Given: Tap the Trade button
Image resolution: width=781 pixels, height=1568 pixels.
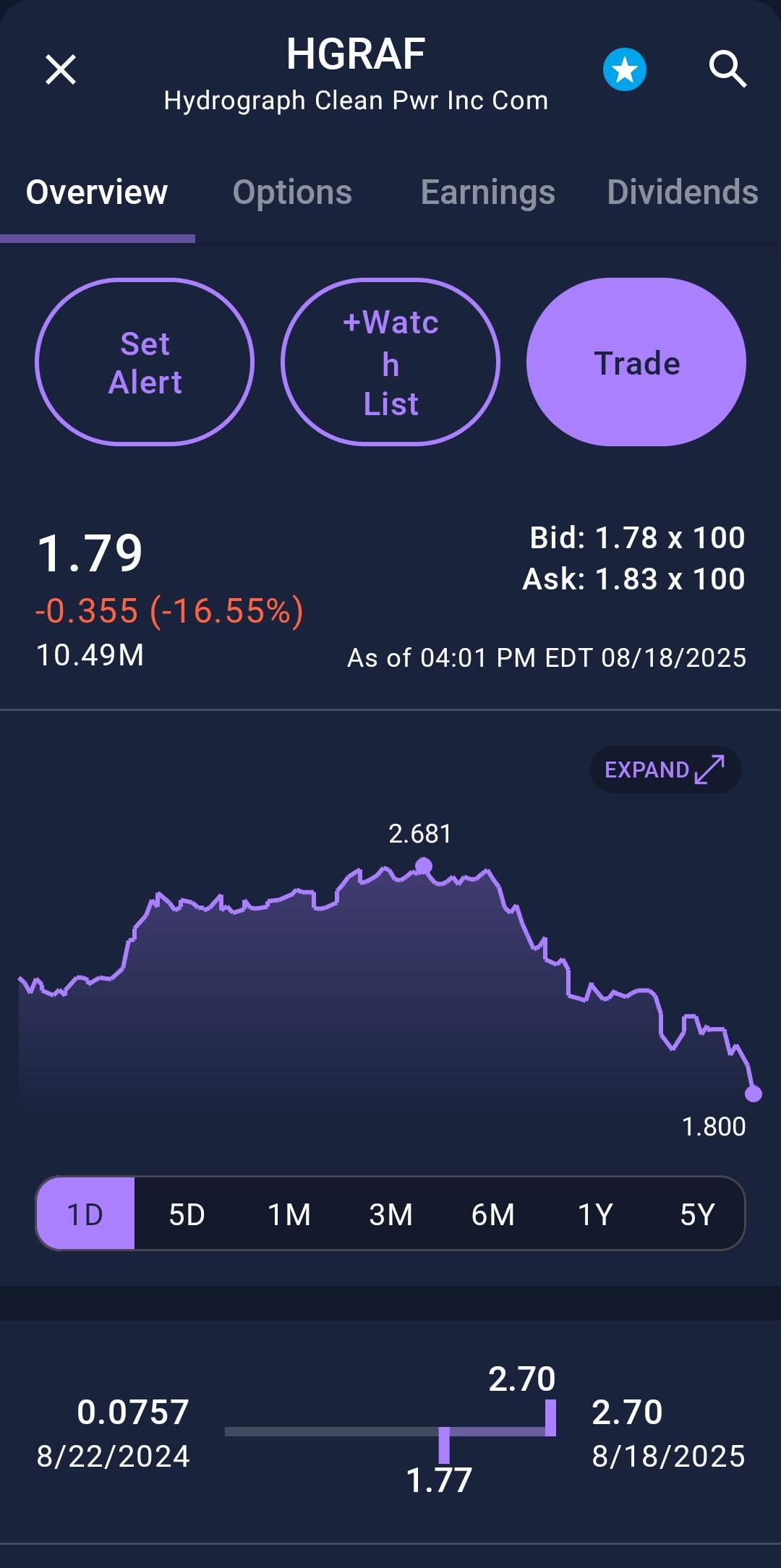Looking at the screenshot, I should (x=636, y=362).
